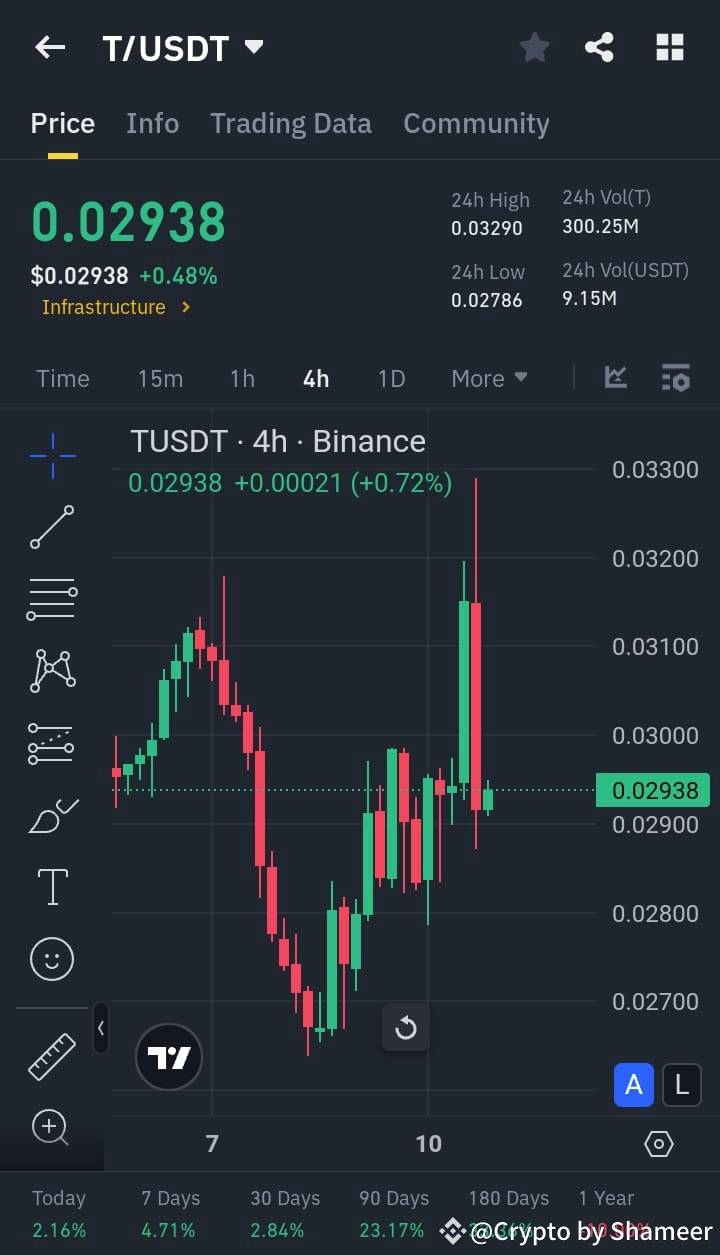Collapse the drawing tools sidebar
This screenshot has width=720, height=1255.
point(101,1029)
